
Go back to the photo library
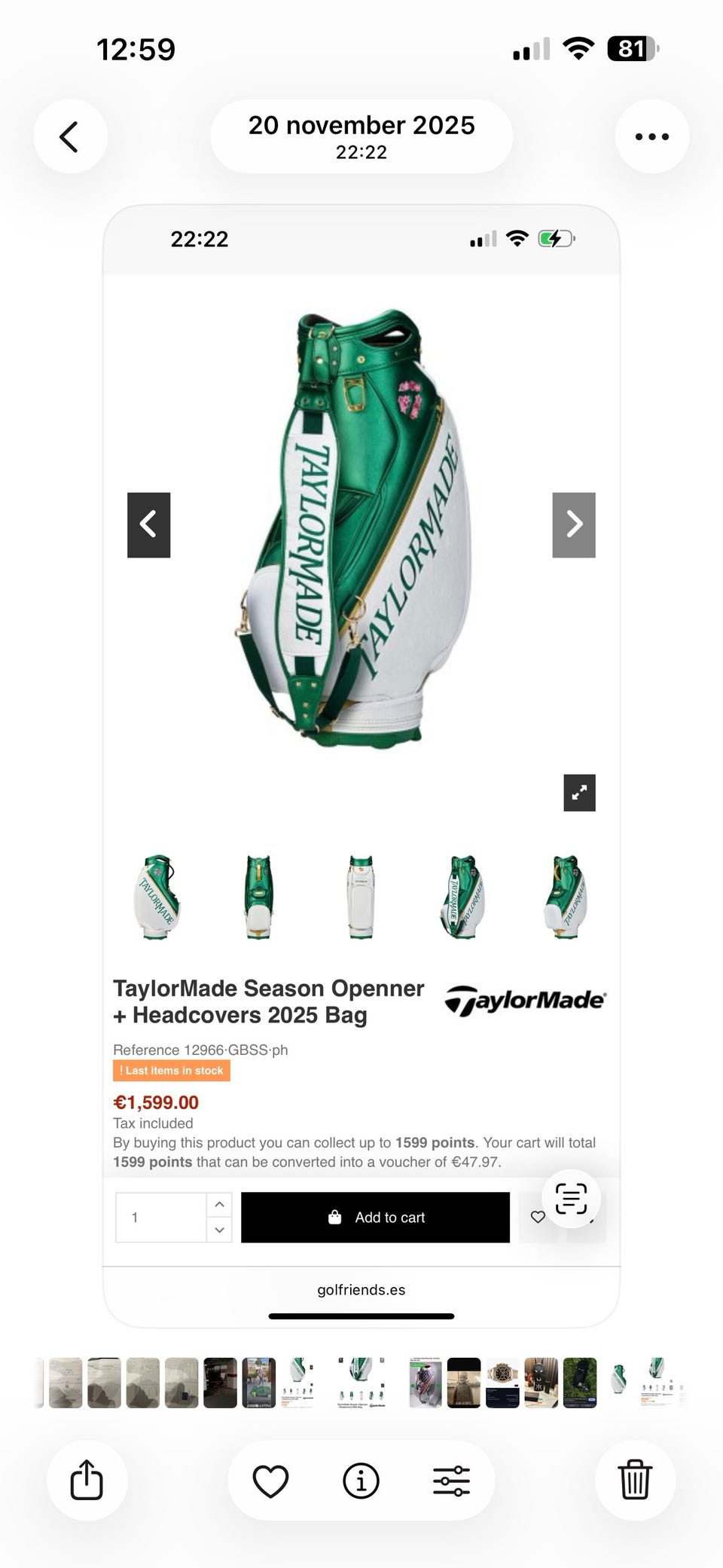pos(70,136)
